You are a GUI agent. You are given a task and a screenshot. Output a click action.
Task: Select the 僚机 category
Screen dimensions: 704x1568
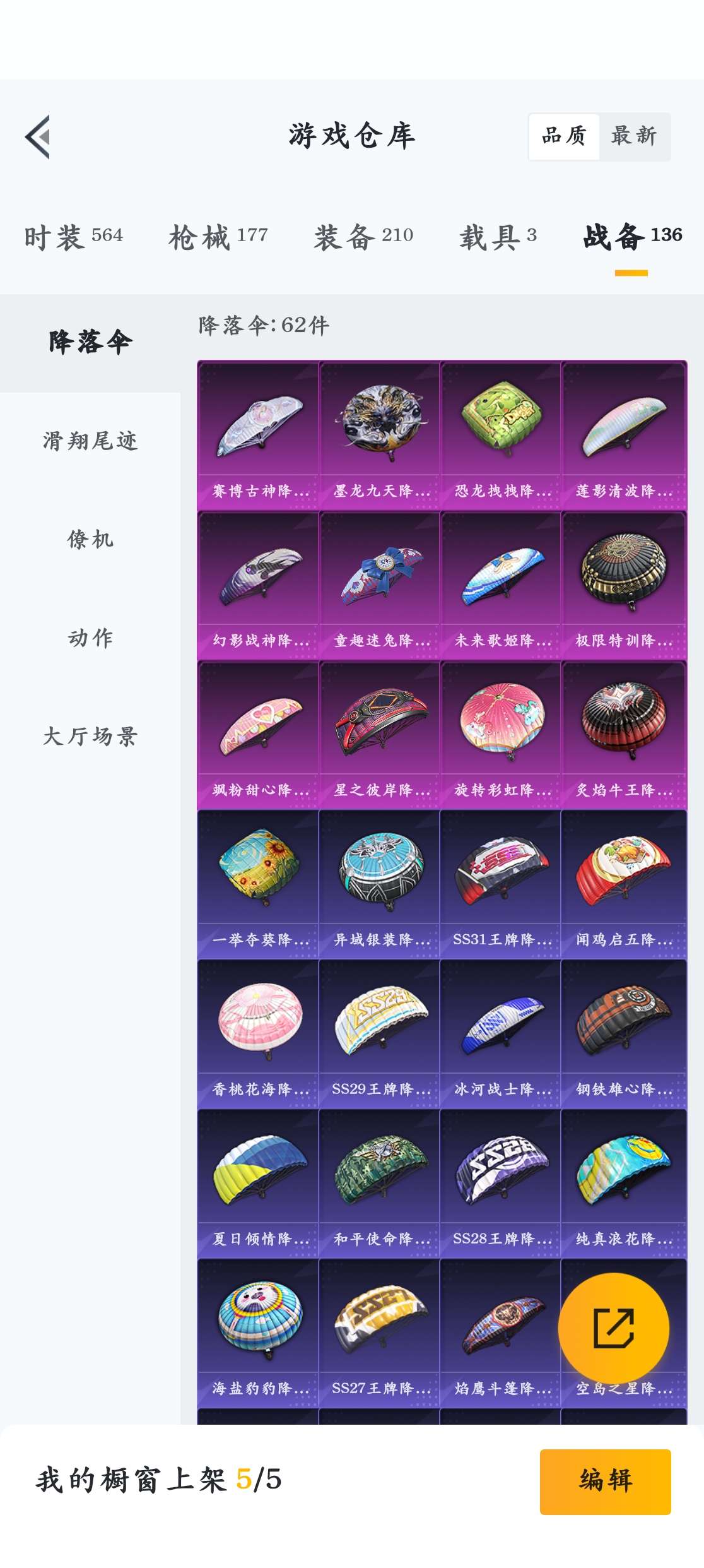click(x=90, y=540)
